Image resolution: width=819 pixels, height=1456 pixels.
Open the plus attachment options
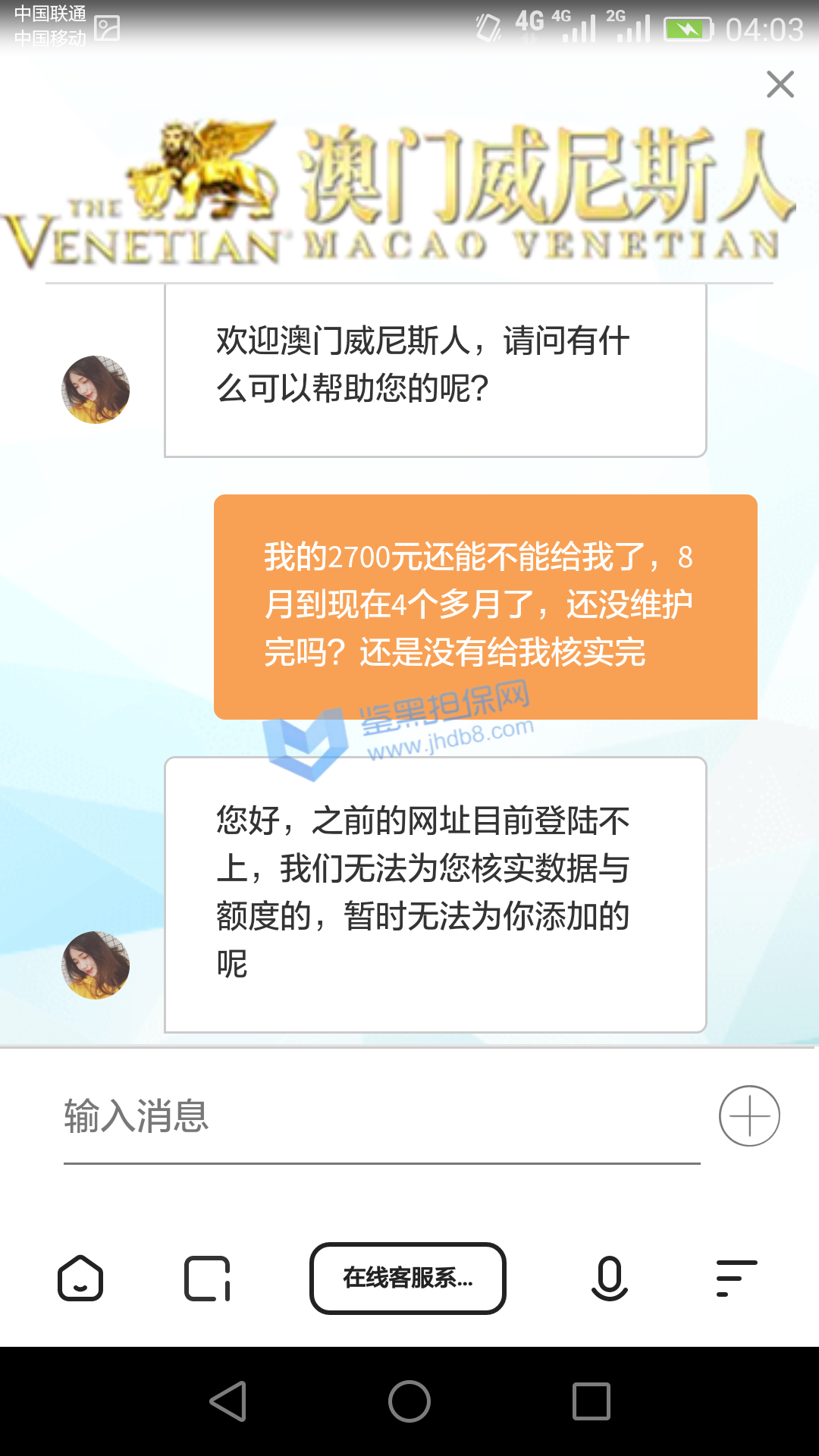749,1116
